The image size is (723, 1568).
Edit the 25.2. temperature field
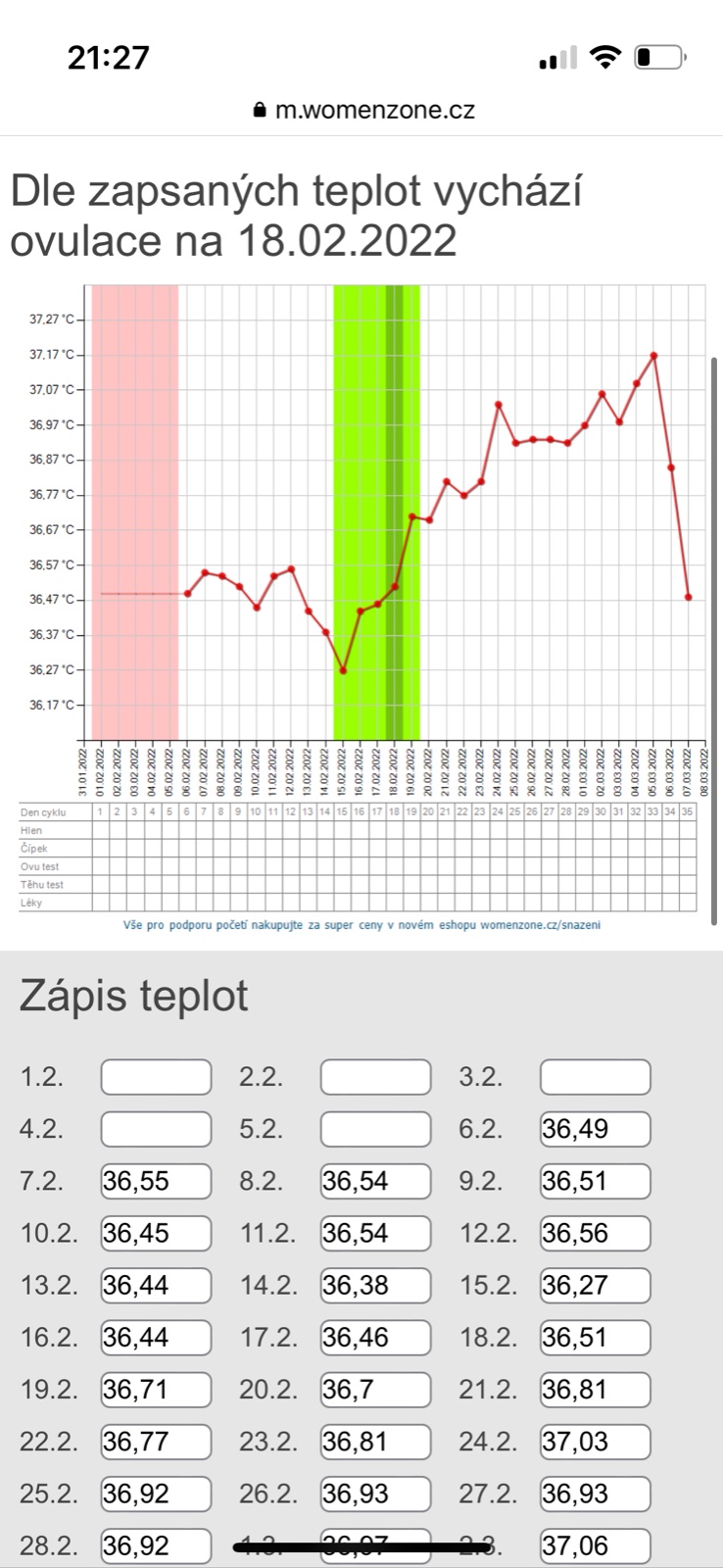pos(156,1493)
